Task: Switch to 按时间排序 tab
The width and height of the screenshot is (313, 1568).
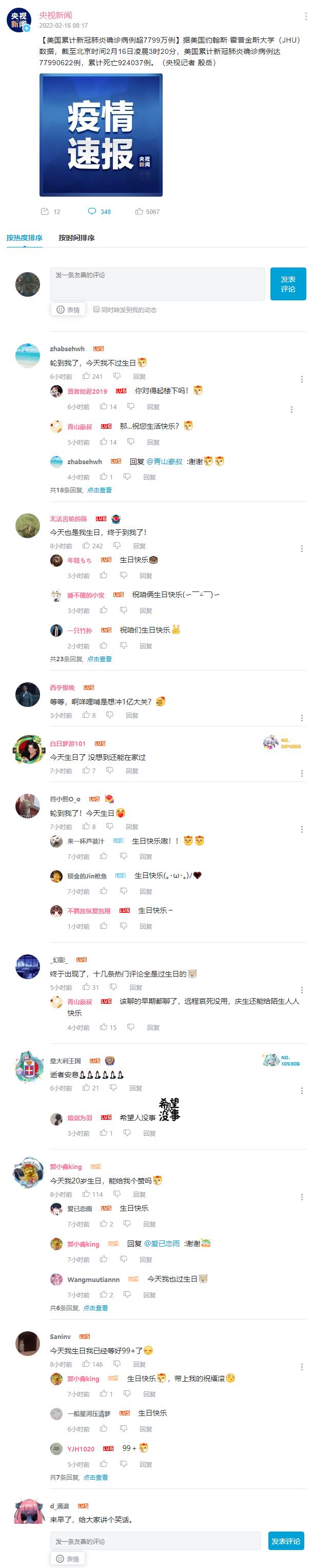Action: coord(76,237)
